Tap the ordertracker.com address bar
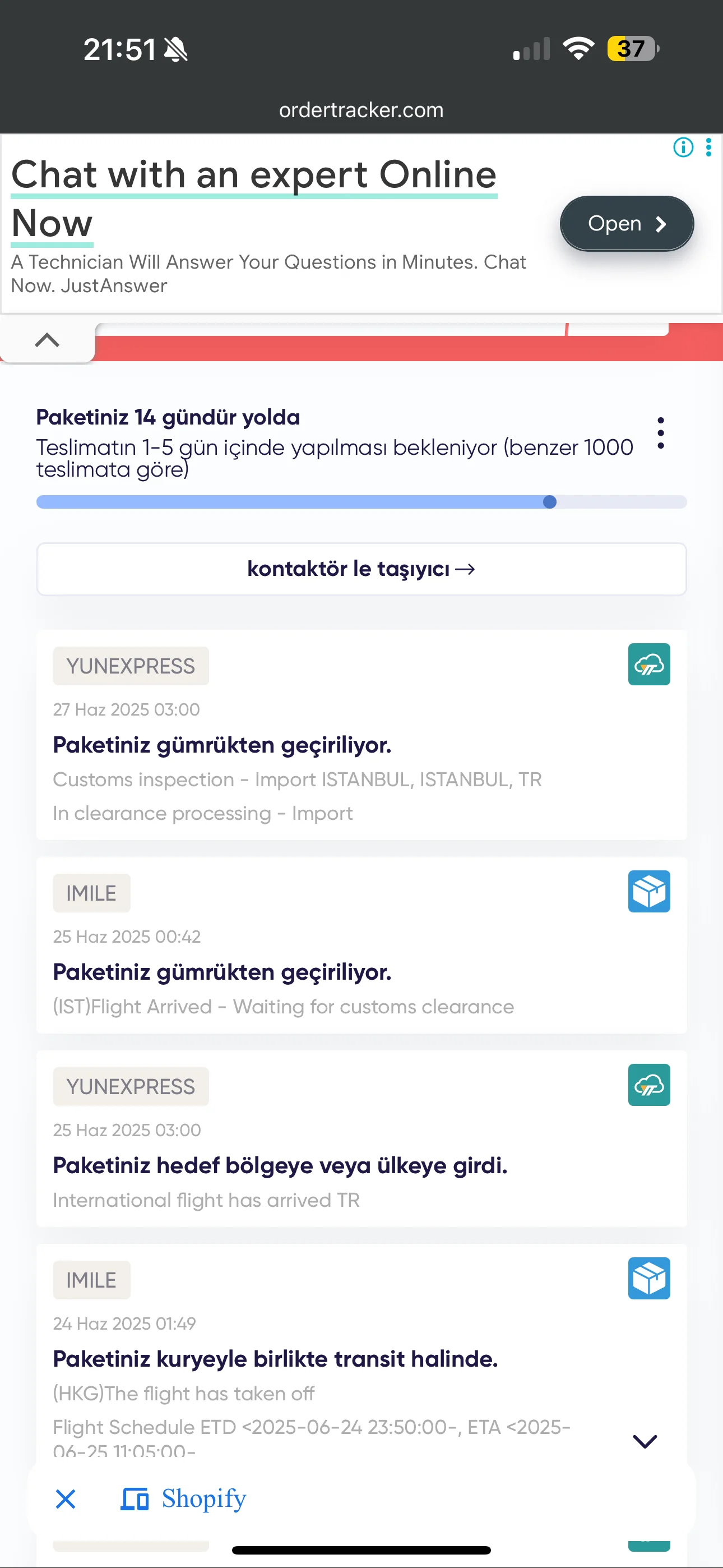The height and width of the screenshot is (1568, 723). pyautogui.click(x=361, y=110)
